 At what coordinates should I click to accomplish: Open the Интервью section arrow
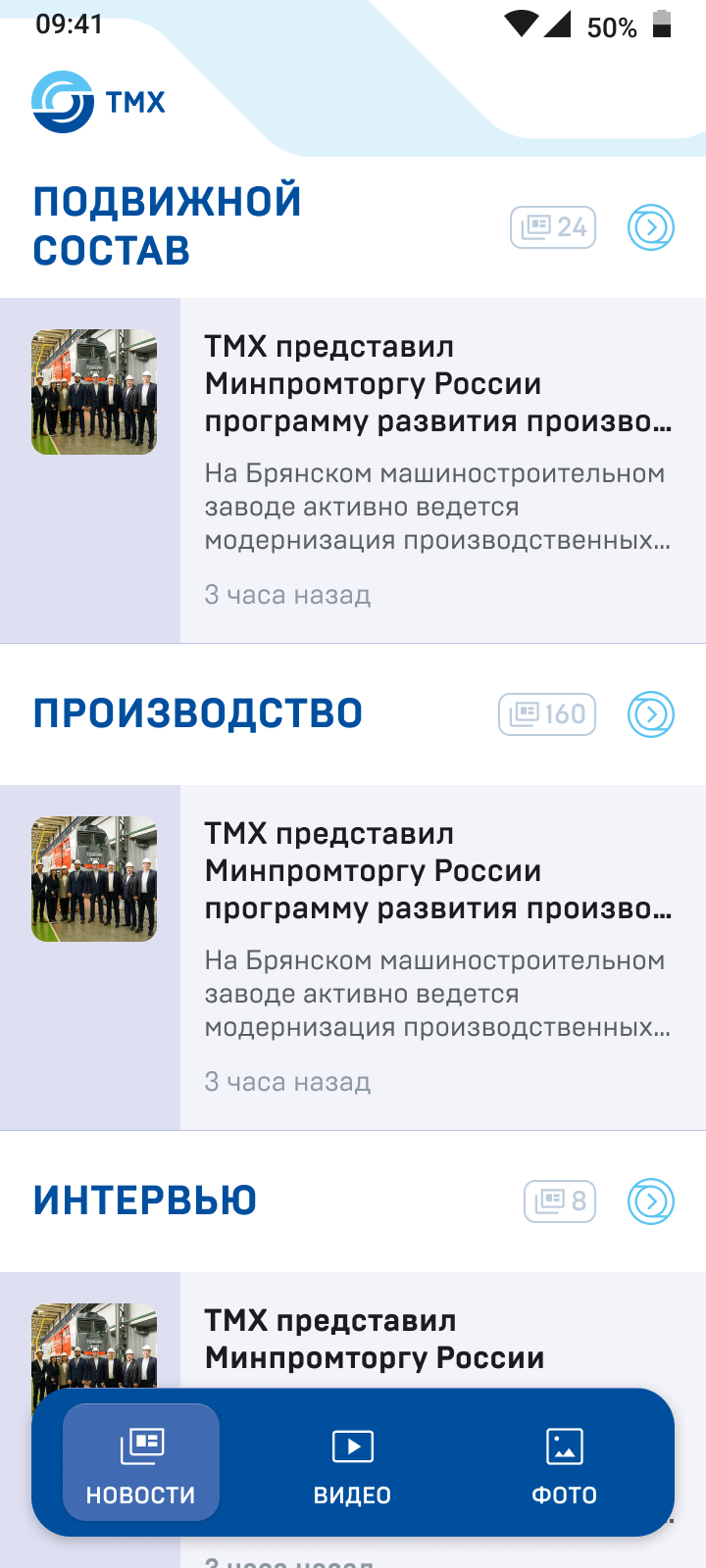(650, 1200)
